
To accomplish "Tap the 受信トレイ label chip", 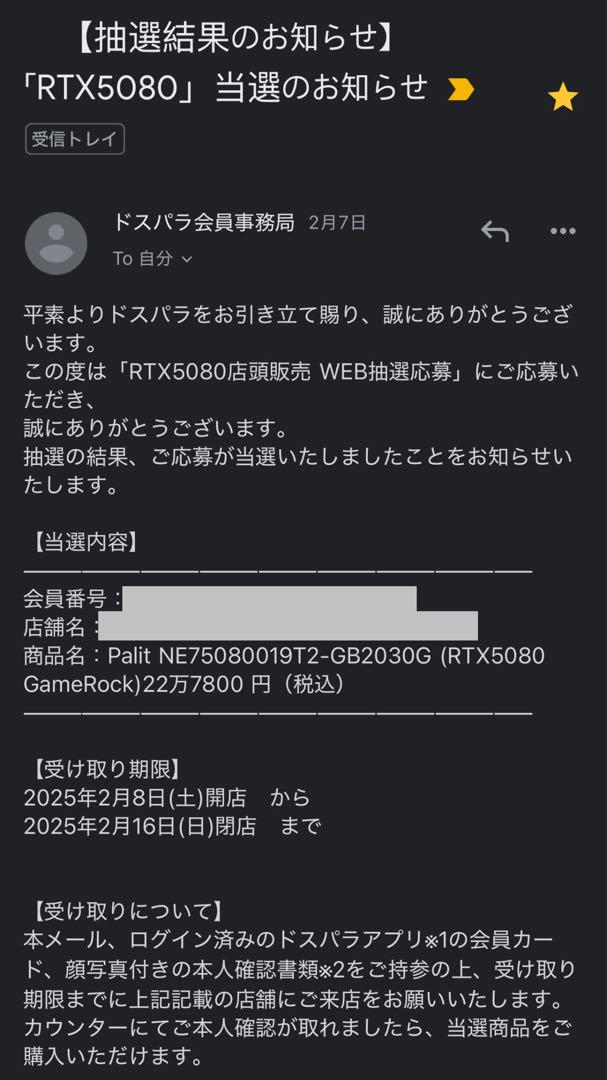I will (75, 139).
